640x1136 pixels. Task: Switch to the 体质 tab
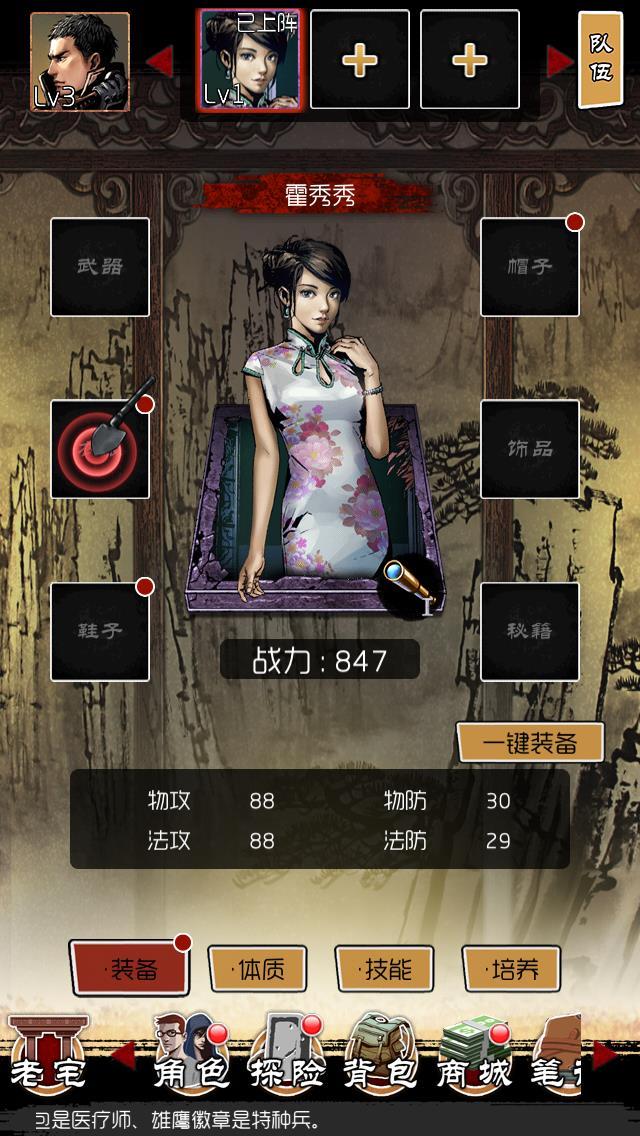pyautogui.click(x=257, y=969)
